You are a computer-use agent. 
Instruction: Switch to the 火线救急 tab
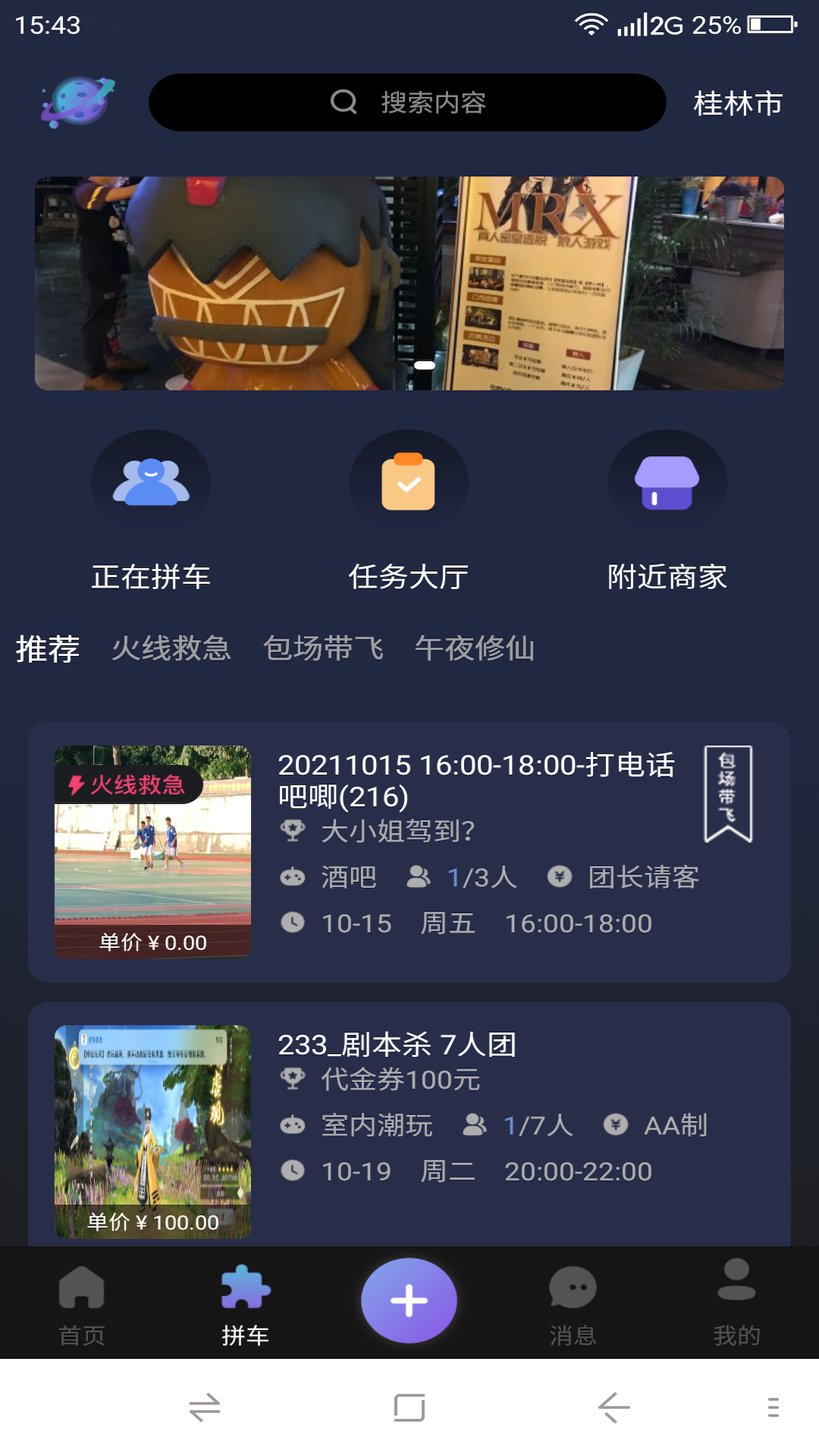coord(171,649)
